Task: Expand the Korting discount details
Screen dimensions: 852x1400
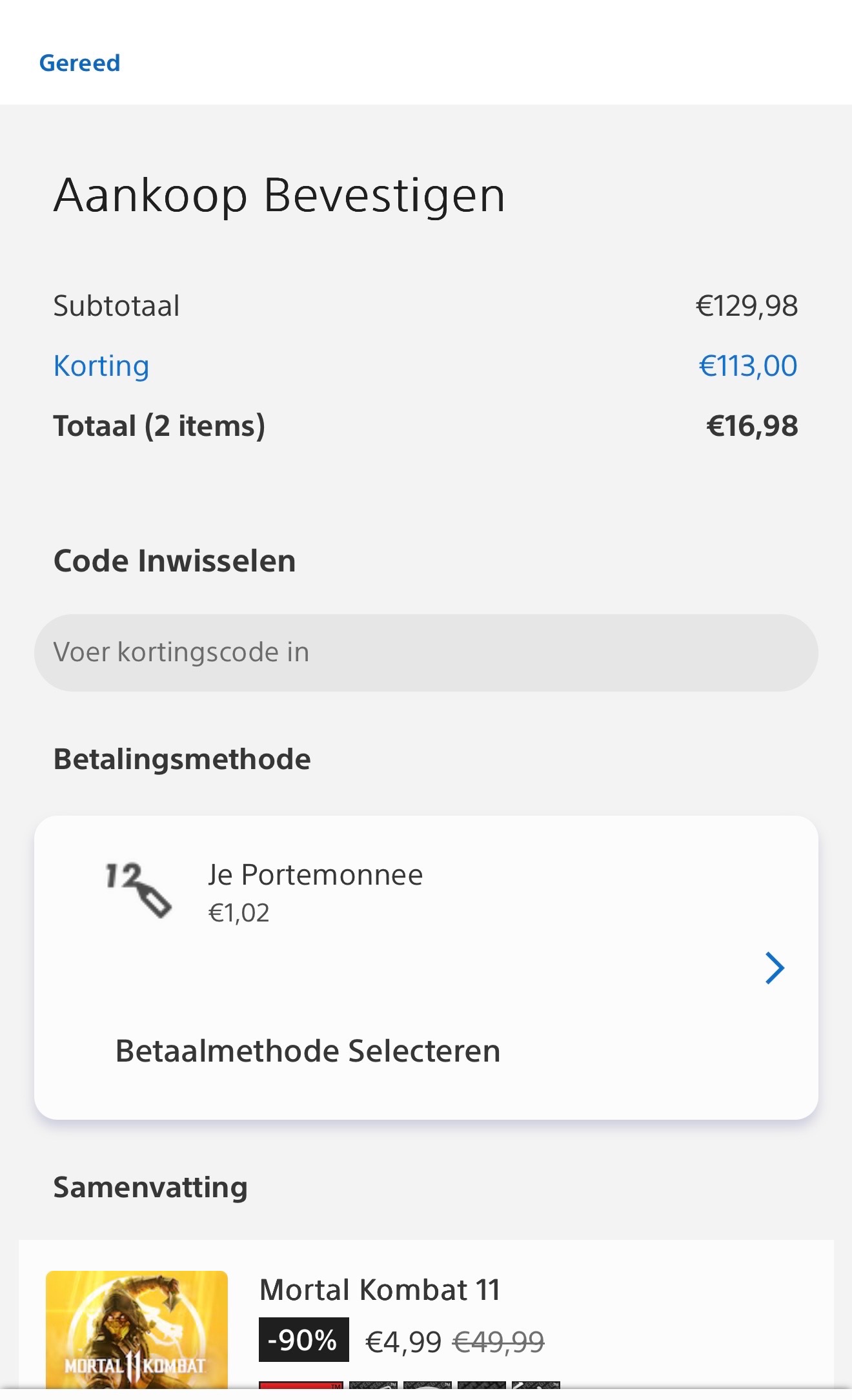Action: click(x=101, y=365)
